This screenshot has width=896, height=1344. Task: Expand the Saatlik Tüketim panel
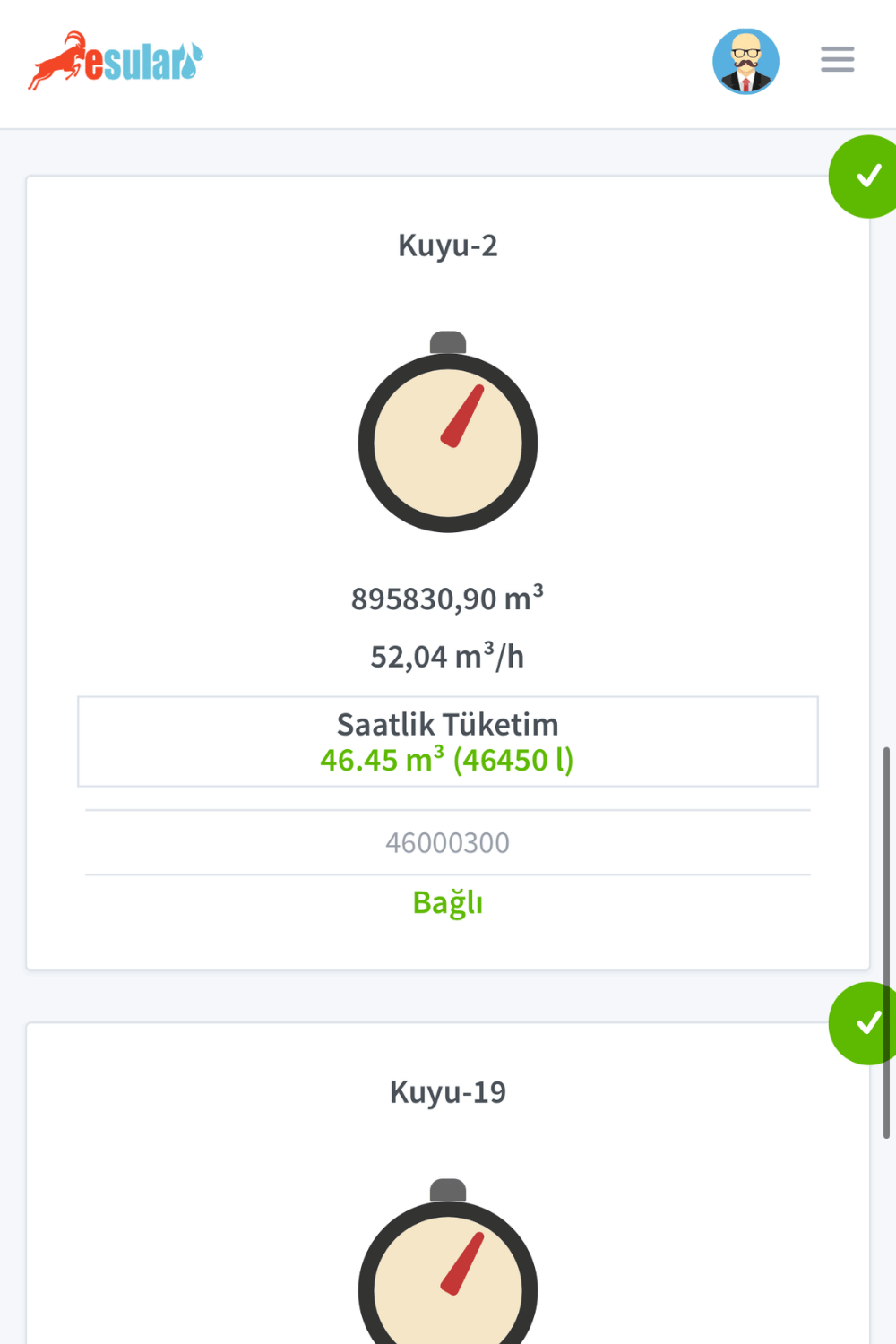coord(448,741)
